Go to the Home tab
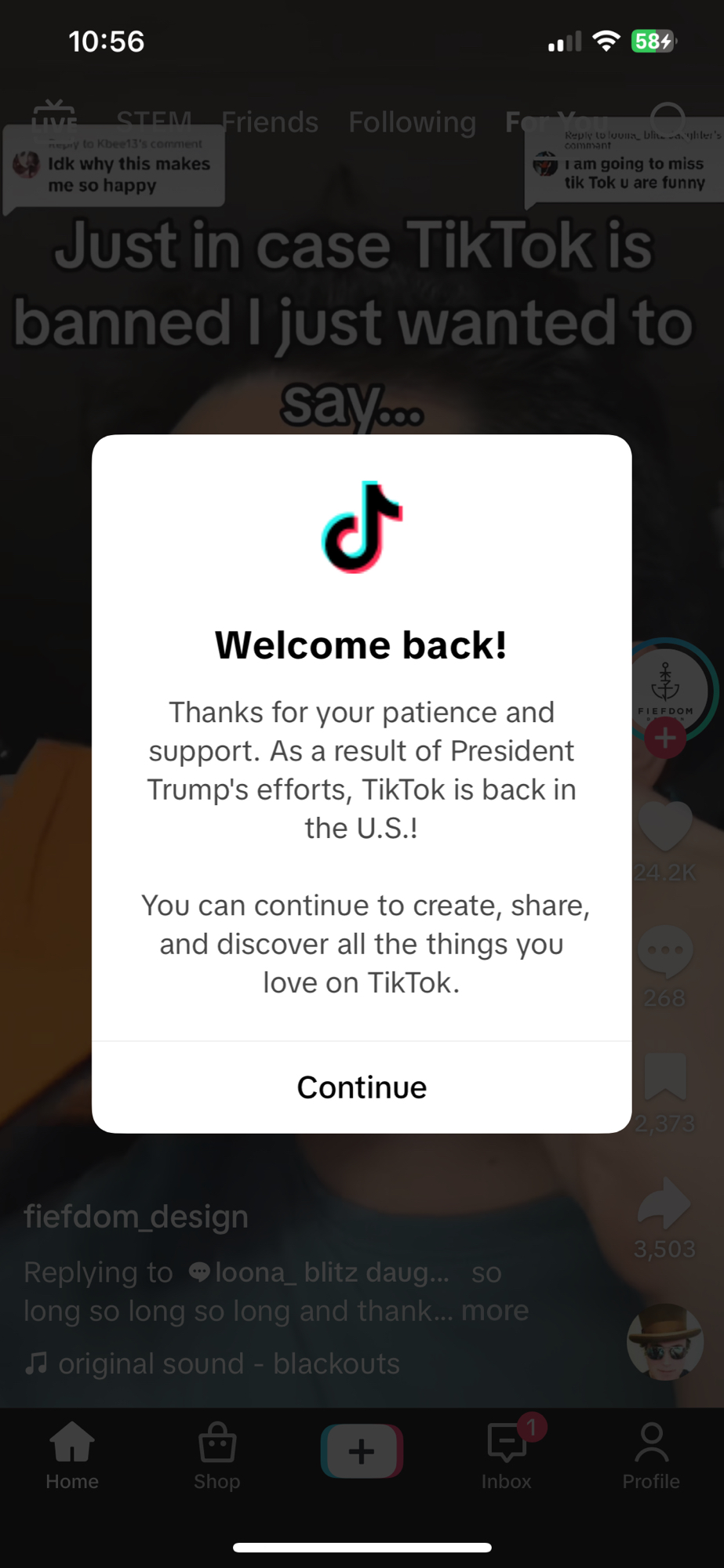Viewport: 724px width, 1568px height. click(x=72, y=1456)
